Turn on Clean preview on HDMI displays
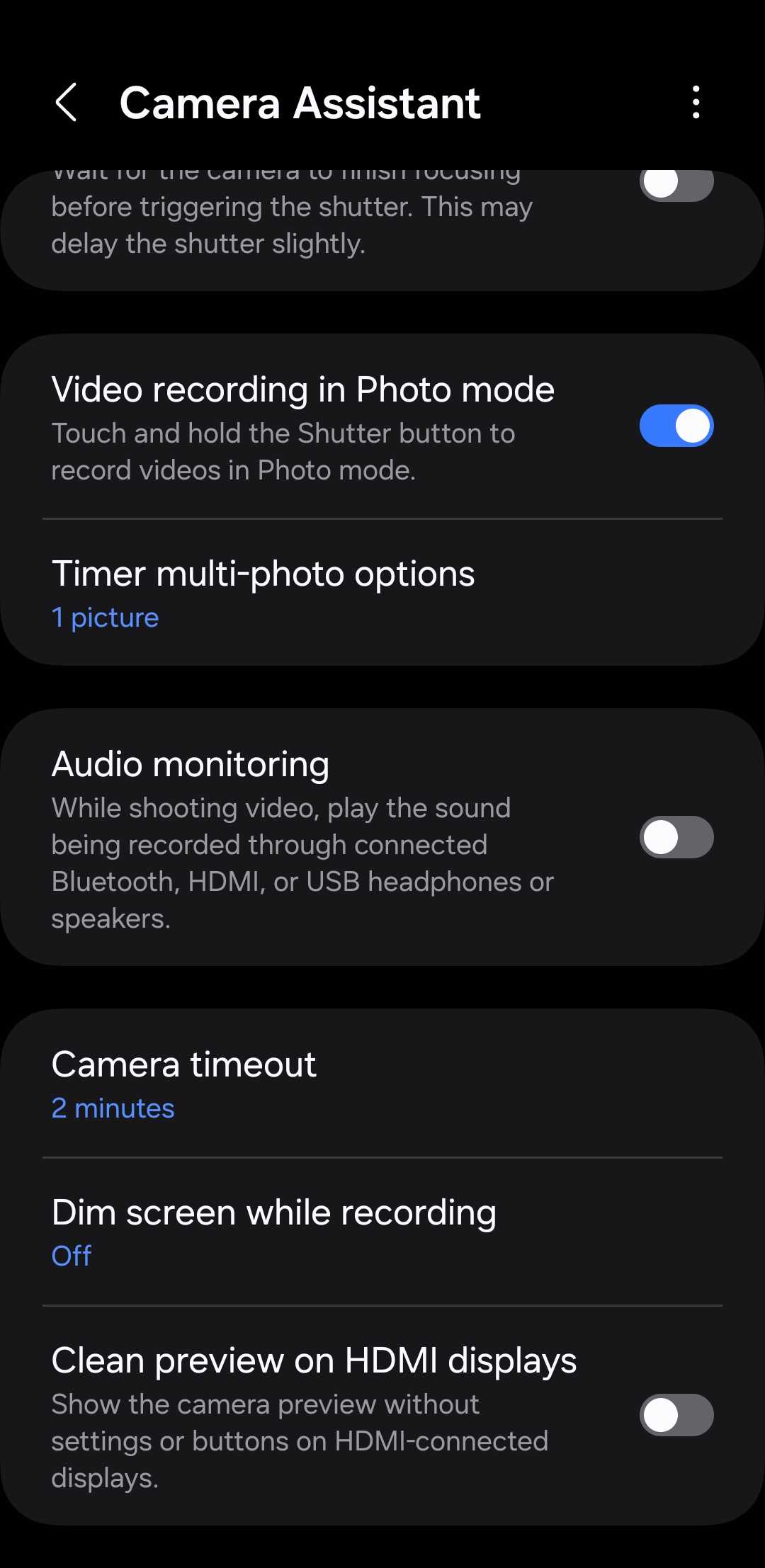Screen dimensions: 765x1568 click(x=676, y=1415)
